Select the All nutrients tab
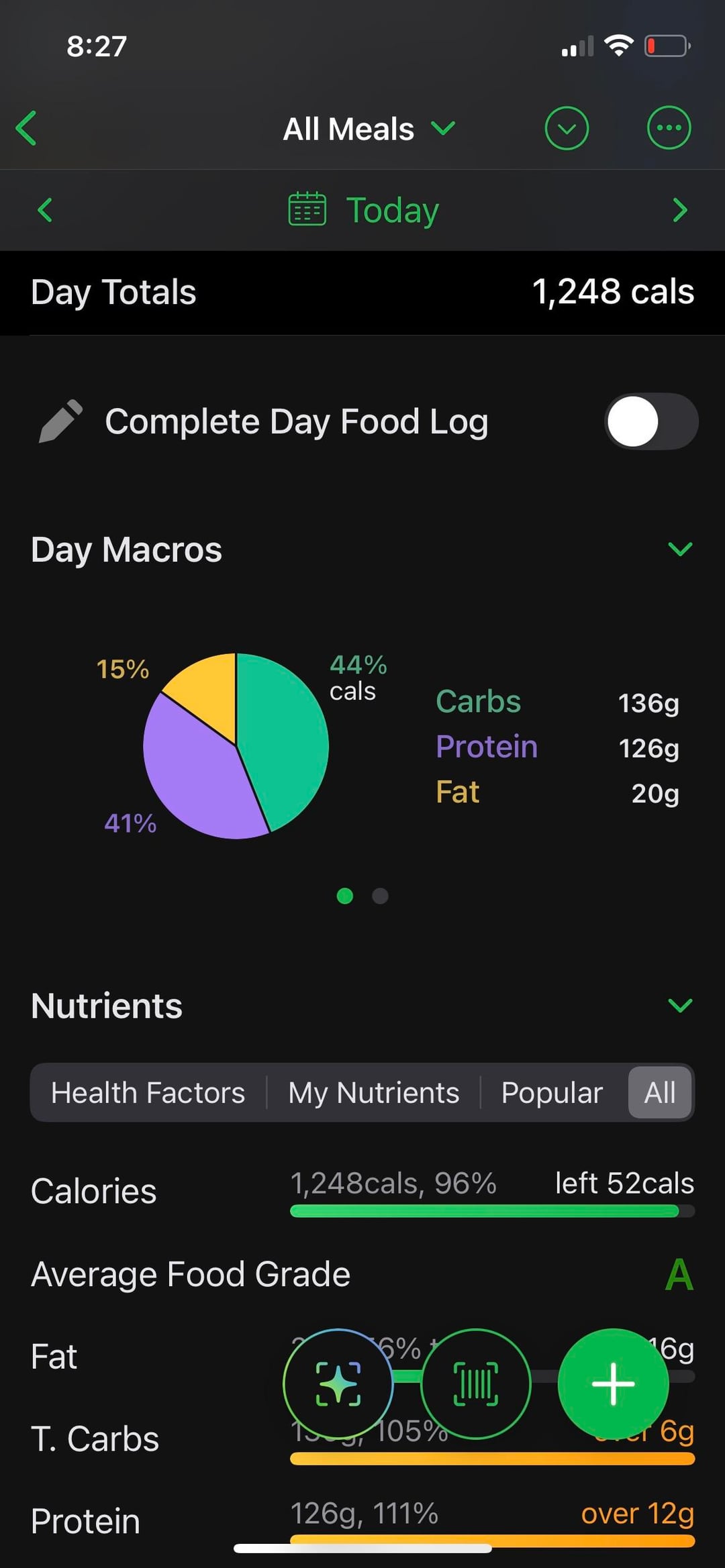The height and width of the screenshot is (1568, 725). click(659, 1092)
